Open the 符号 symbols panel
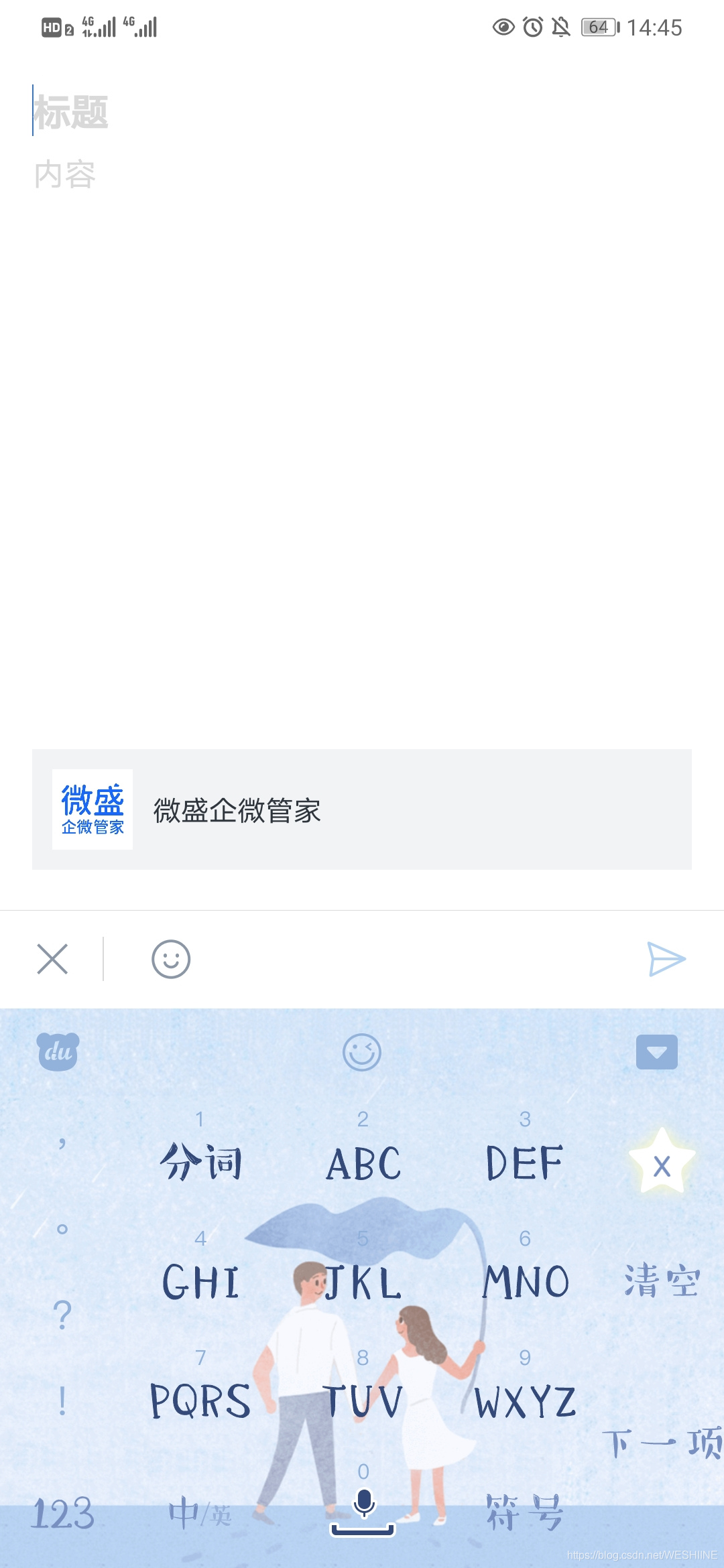The width and height of the screenshot is (724, 1568). (x=526, y=1513)
